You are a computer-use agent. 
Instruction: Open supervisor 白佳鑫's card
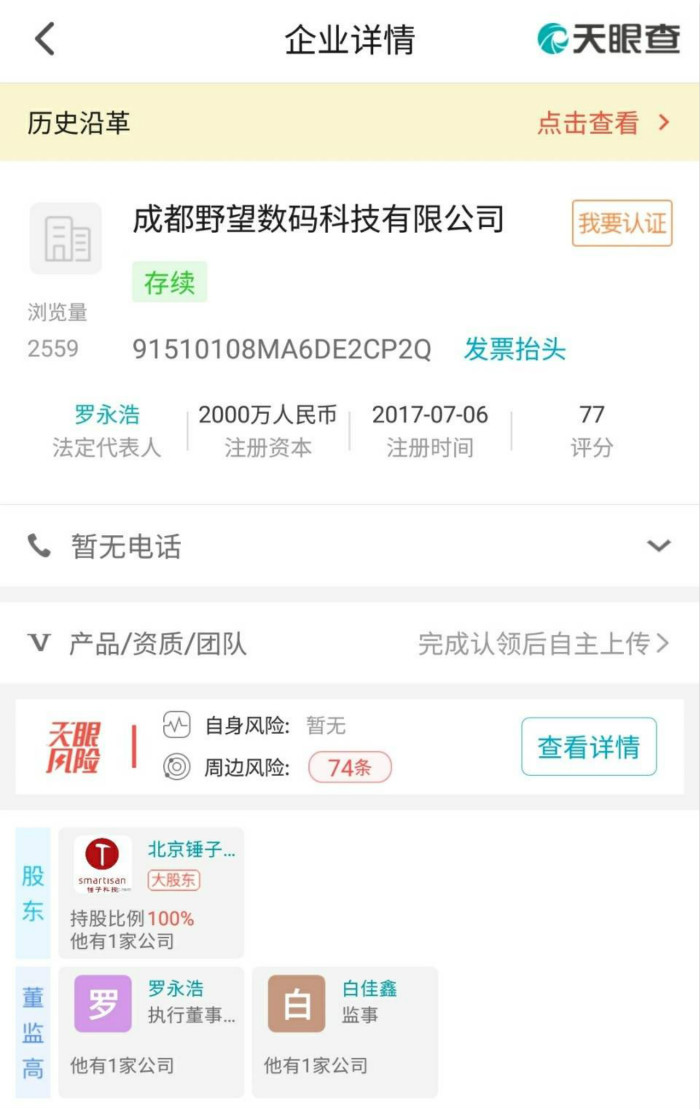coord(344,1031)
